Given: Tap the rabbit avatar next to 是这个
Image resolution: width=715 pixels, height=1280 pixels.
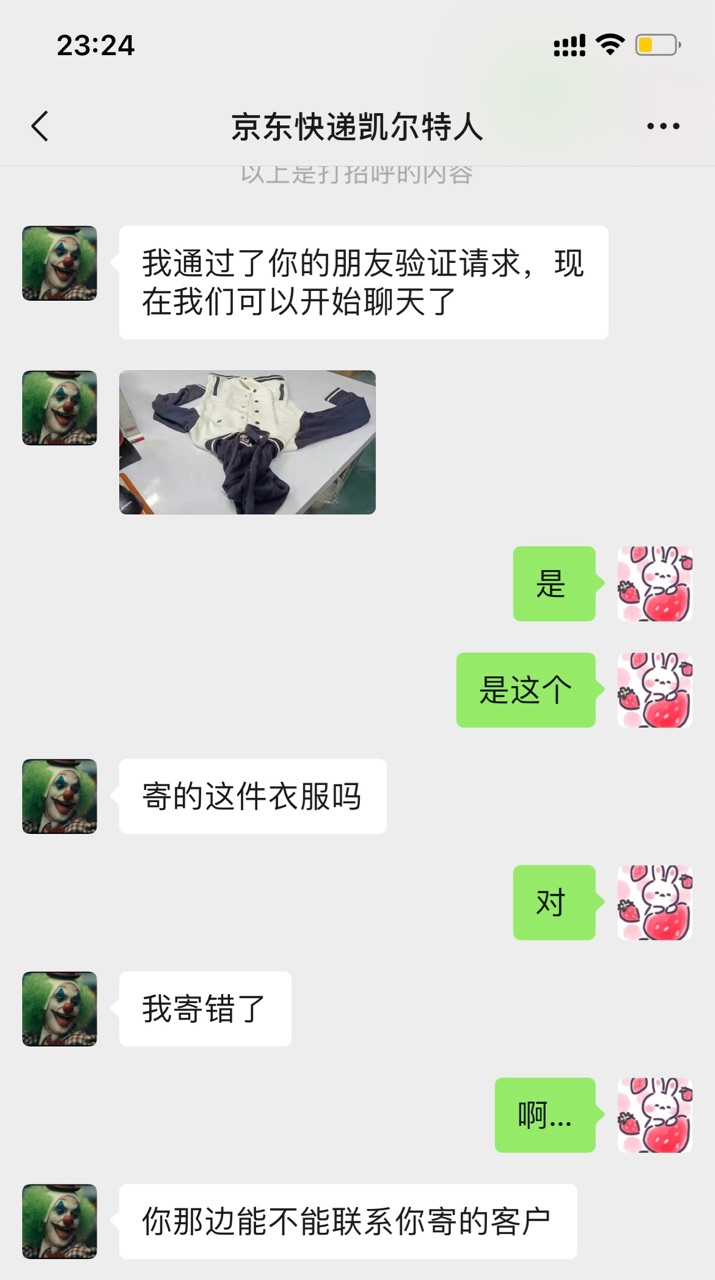Looking at the screenshot, I should (655, 690).
